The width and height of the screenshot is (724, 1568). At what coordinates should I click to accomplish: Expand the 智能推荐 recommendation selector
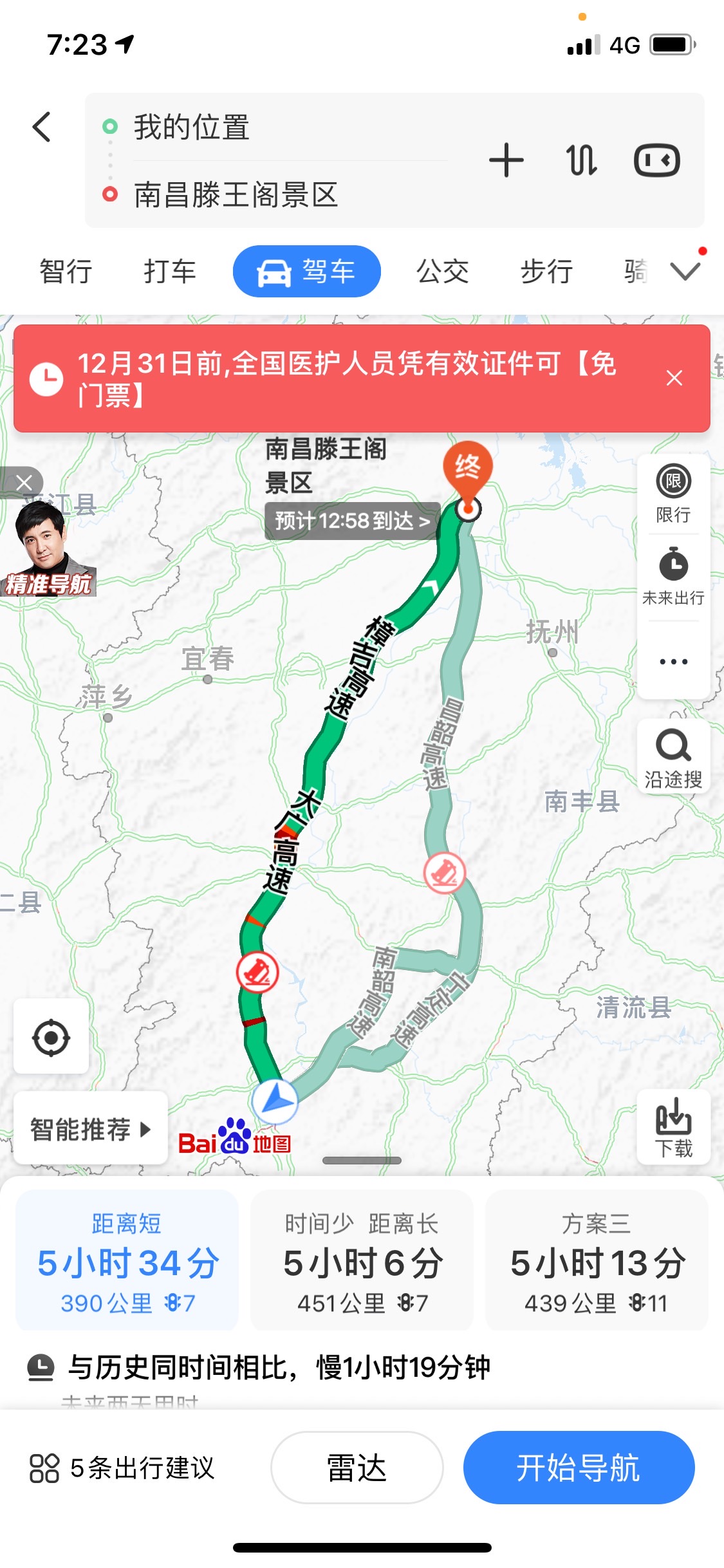pyautogui.click(x=90, y=1128)
